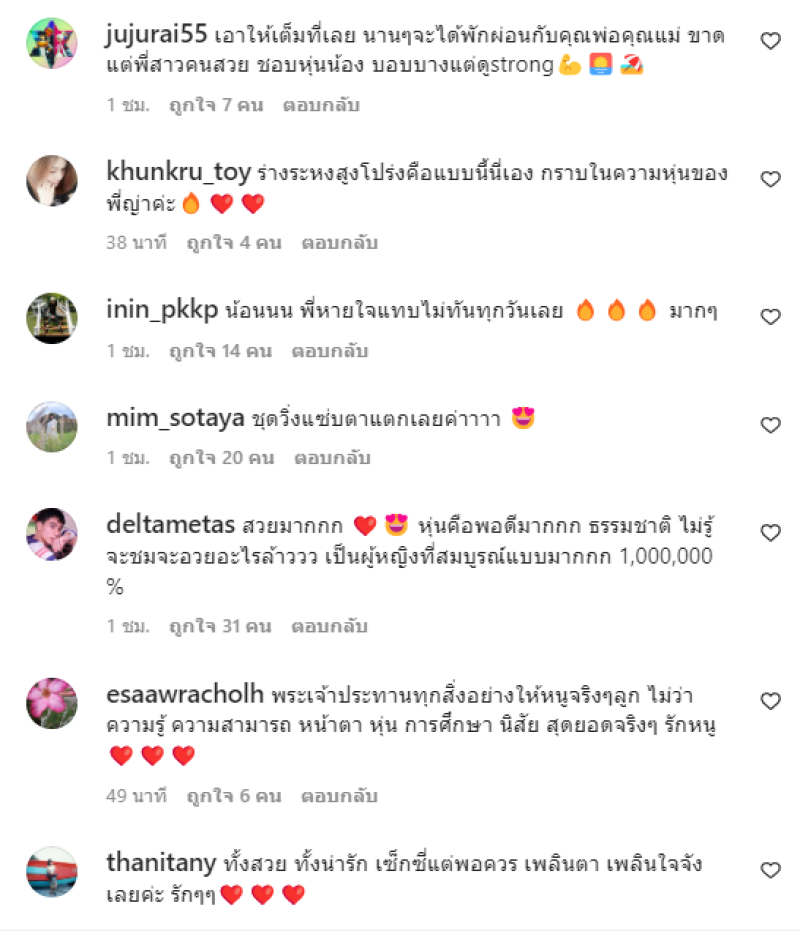The image size is (800, 934).
Task: See who liked inin_pkkp's comment
Action: 220,351
